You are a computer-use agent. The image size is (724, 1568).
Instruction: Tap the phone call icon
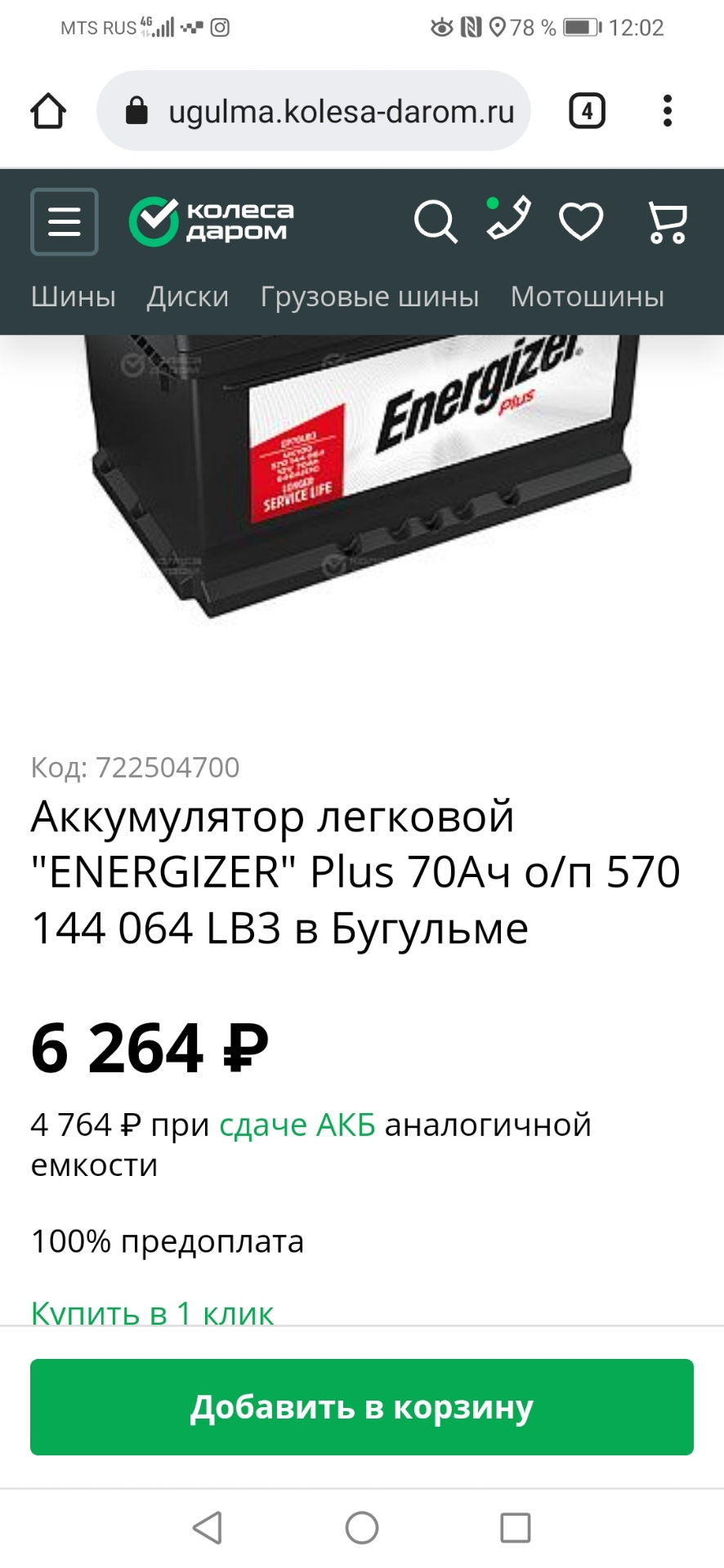point(508,219)
